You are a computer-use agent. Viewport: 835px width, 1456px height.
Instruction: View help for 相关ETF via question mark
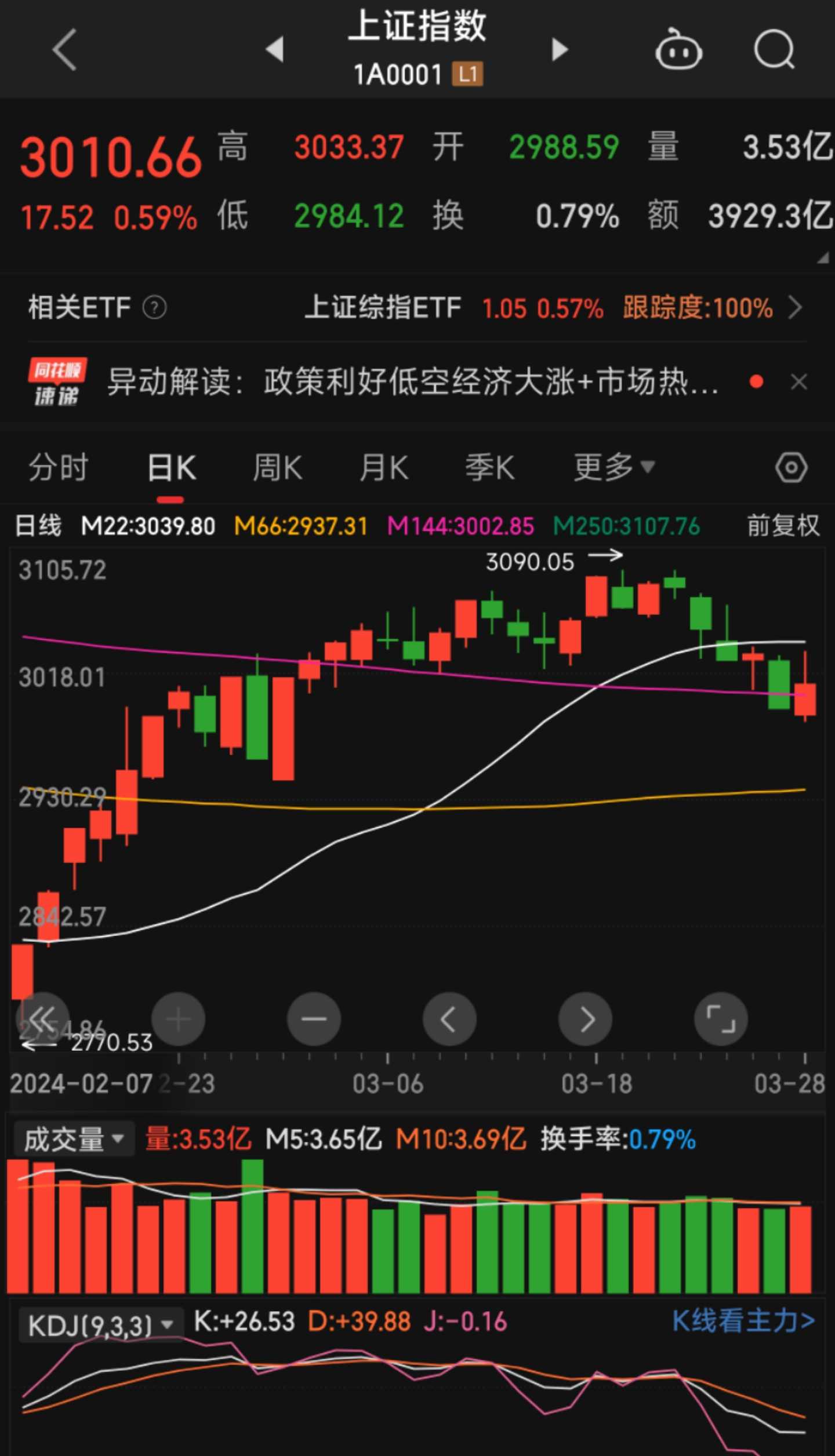pyautogui.click(x=153, y=308)
